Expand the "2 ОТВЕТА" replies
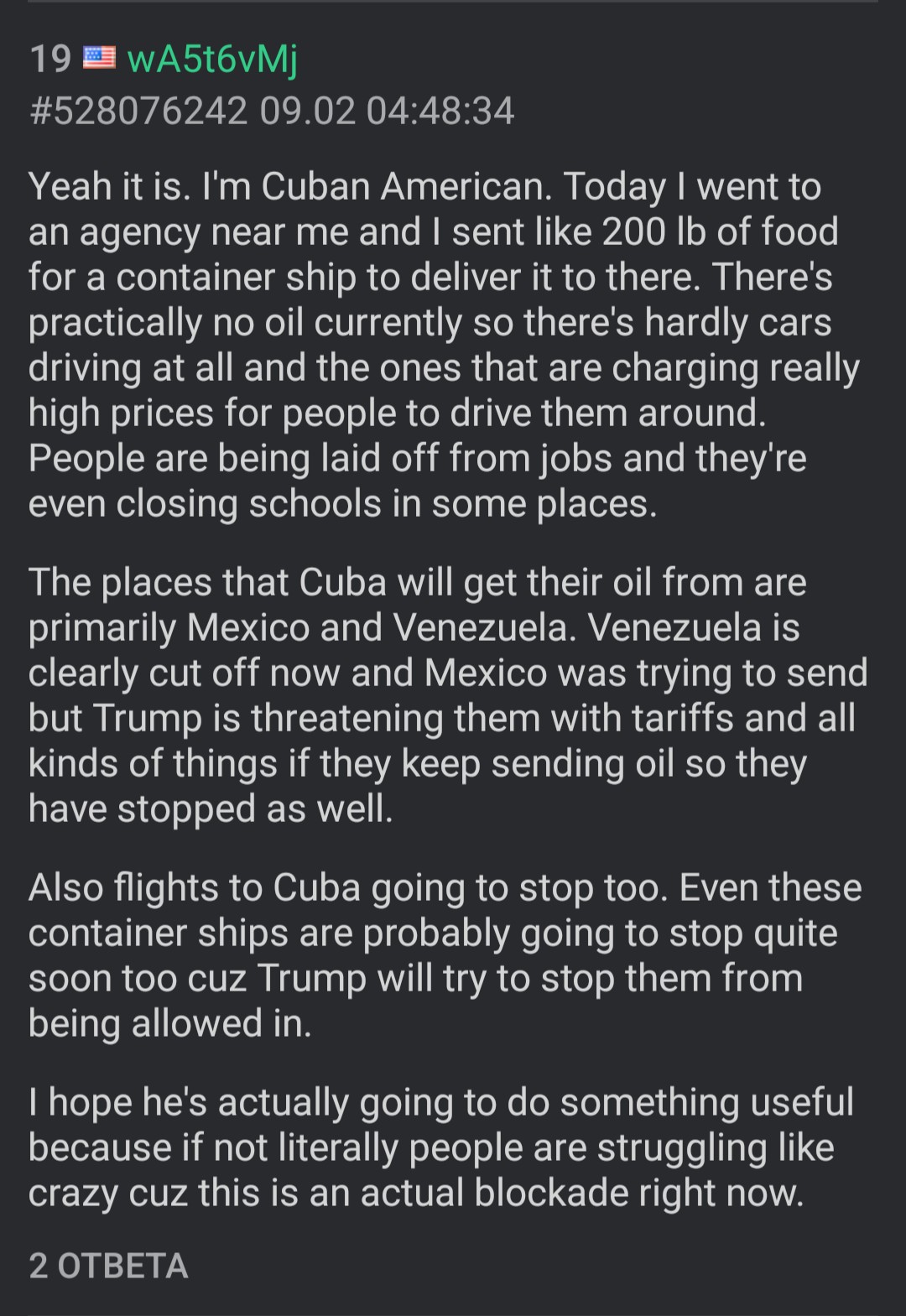Viewport: 906px width, 1316px height. [108, 1266]
